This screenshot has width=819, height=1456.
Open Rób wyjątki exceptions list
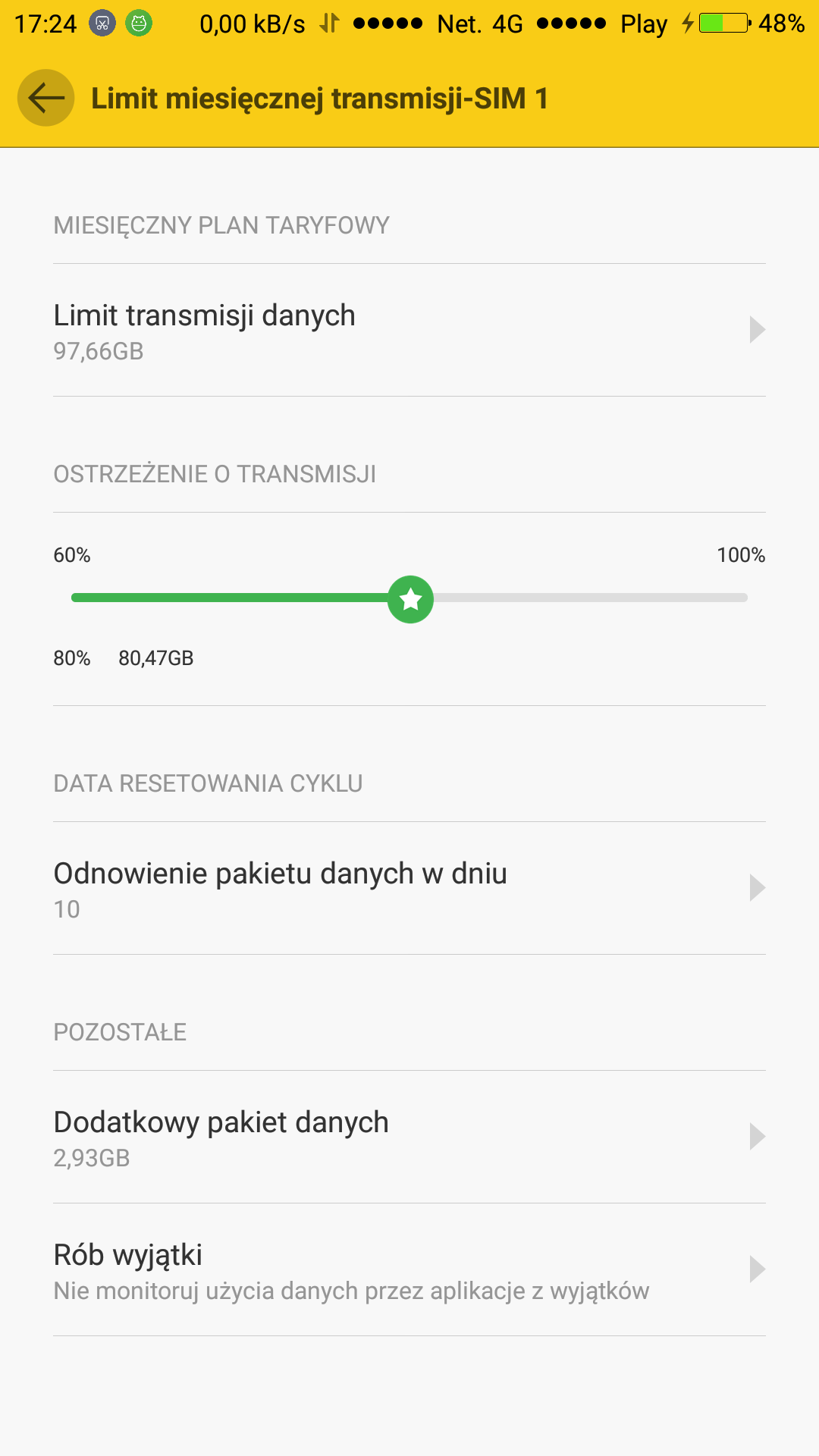409,1270
